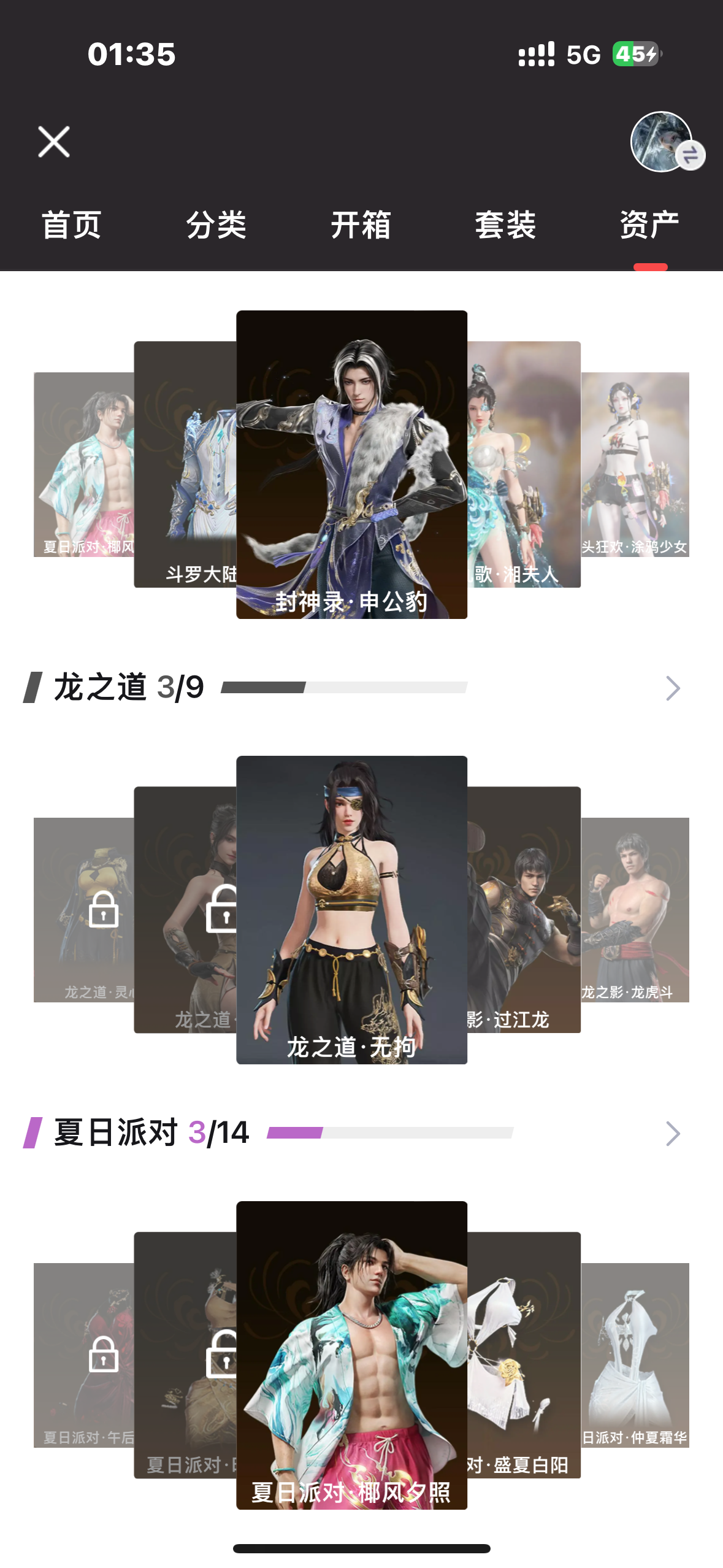Viewport: 723px width, 1568px height.
Task: View the 盛夏白阳 outfit card
Action: [524, 1355]
